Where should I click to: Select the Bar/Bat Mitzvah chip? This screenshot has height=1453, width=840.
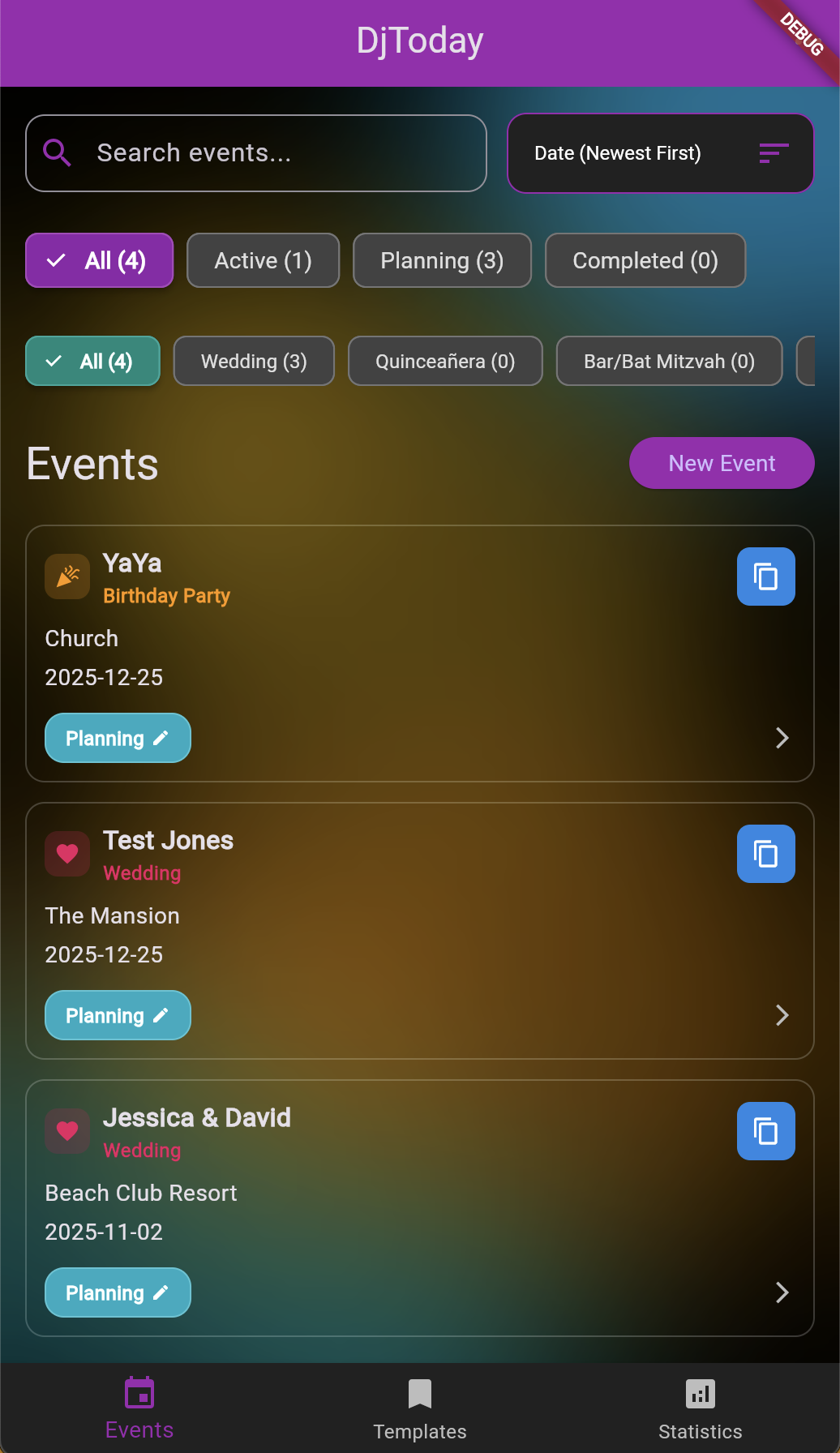(x=669, y=361)
